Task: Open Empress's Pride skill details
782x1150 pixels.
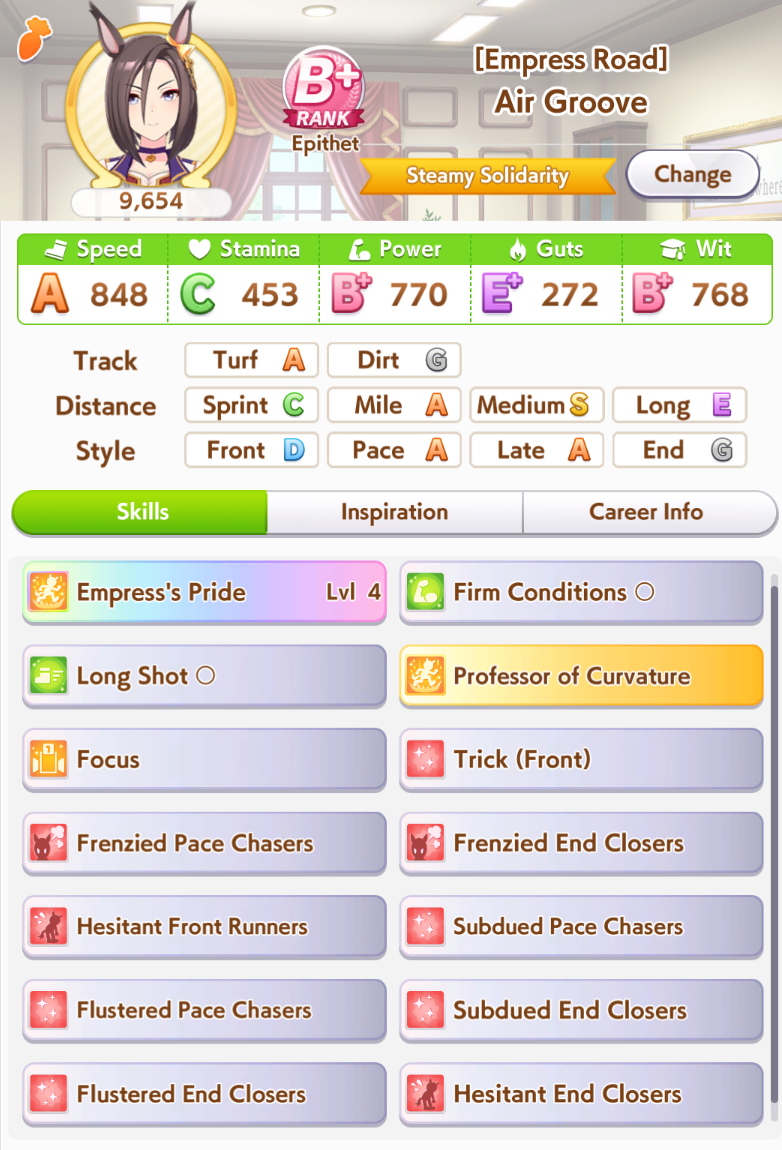Action: (204, 592)
